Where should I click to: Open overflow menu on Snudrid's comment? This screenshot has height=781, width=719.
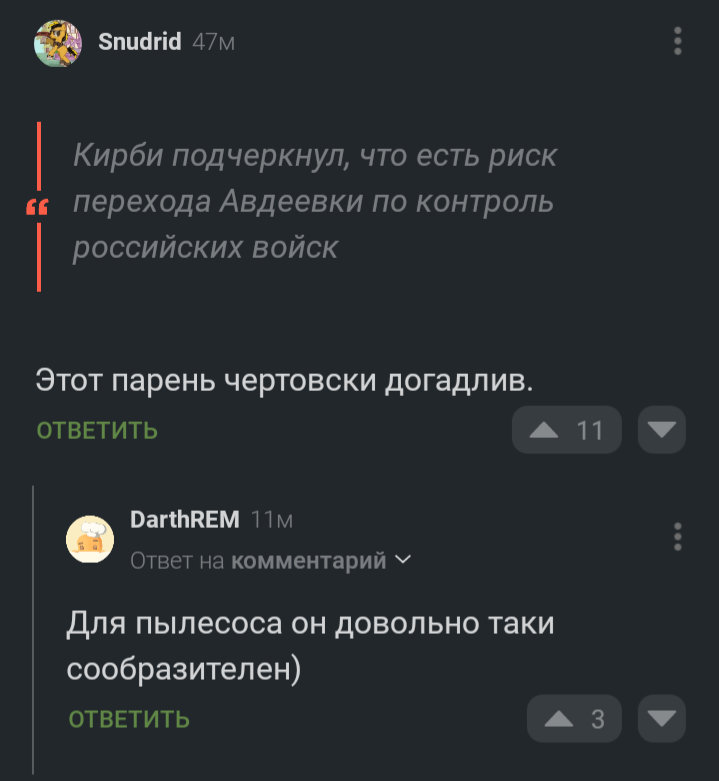click(678, 41)
